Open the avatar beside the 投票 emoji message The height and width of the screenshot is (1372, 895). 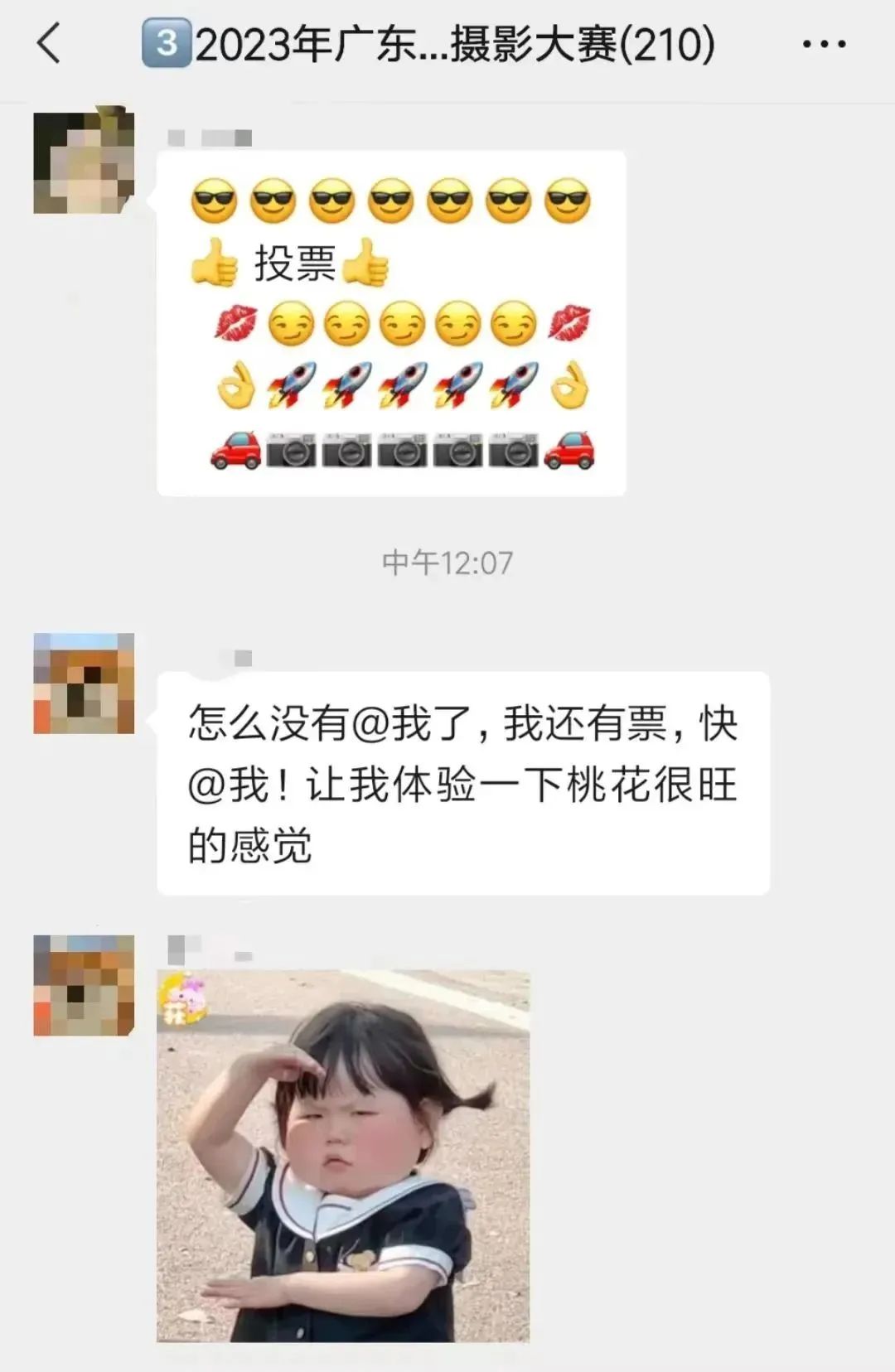(84, 160)
